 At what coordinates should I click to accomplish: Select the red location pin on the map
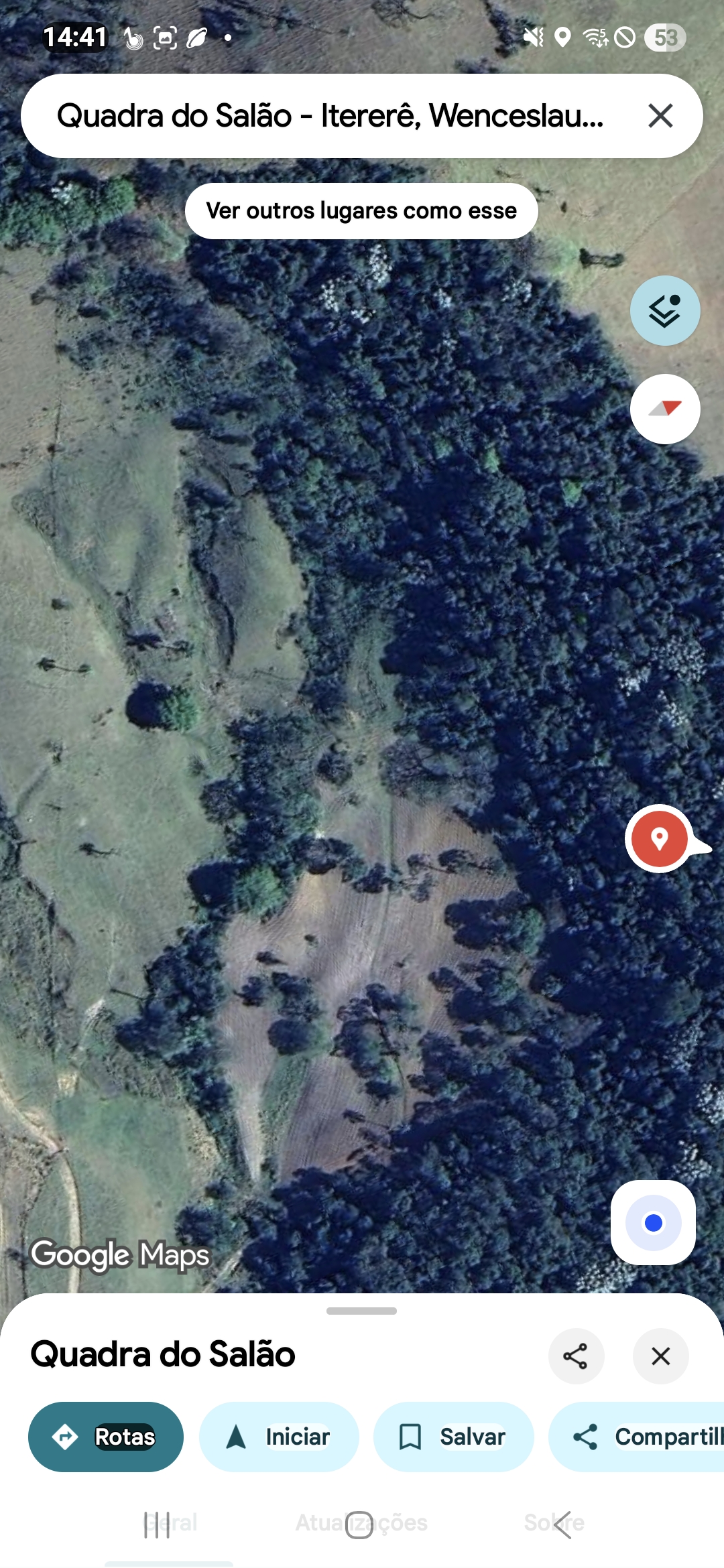[x=660, y=838]
